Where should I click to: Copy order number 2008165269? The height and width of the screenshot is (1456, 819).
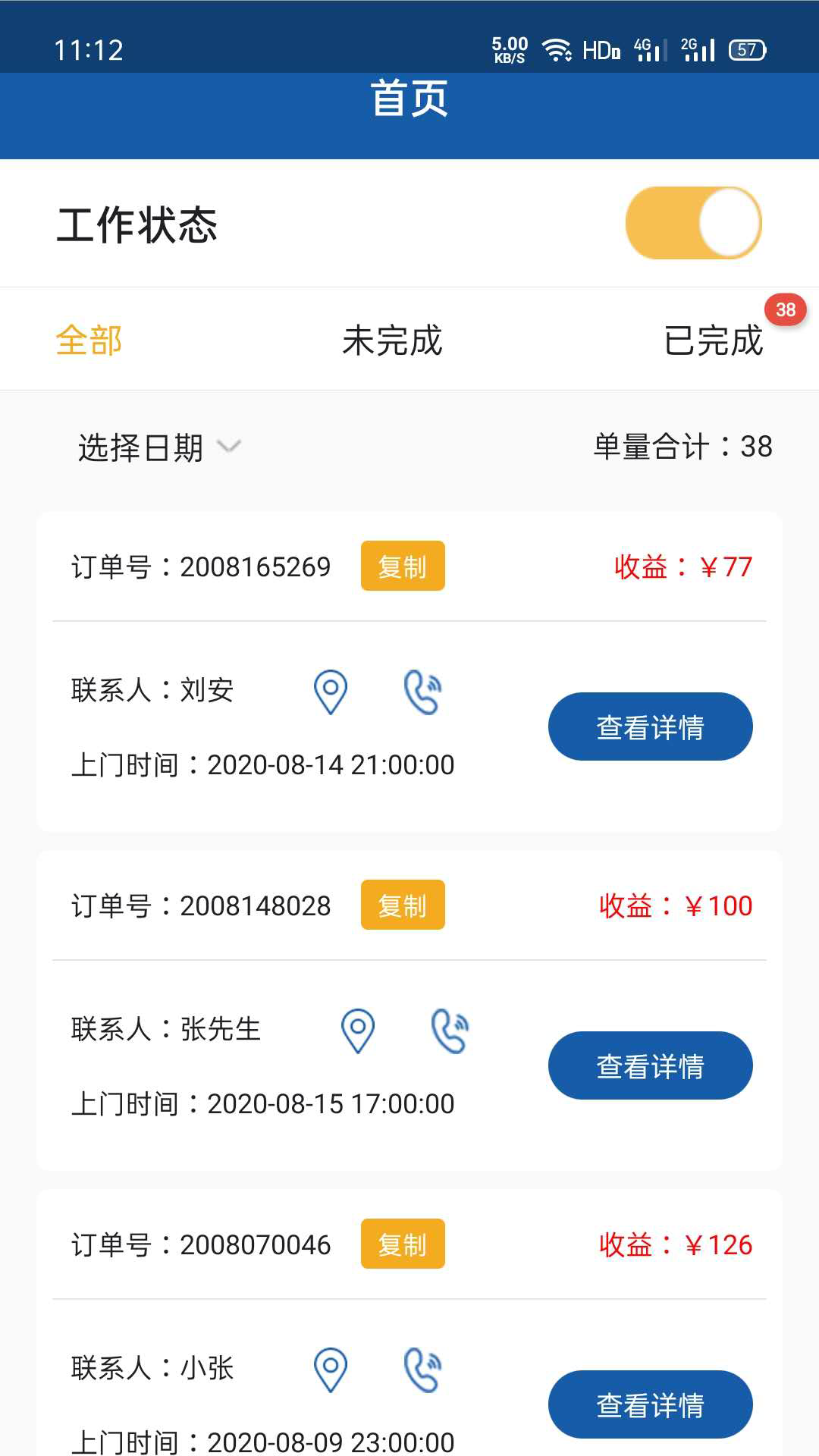[x=403, y=565]
